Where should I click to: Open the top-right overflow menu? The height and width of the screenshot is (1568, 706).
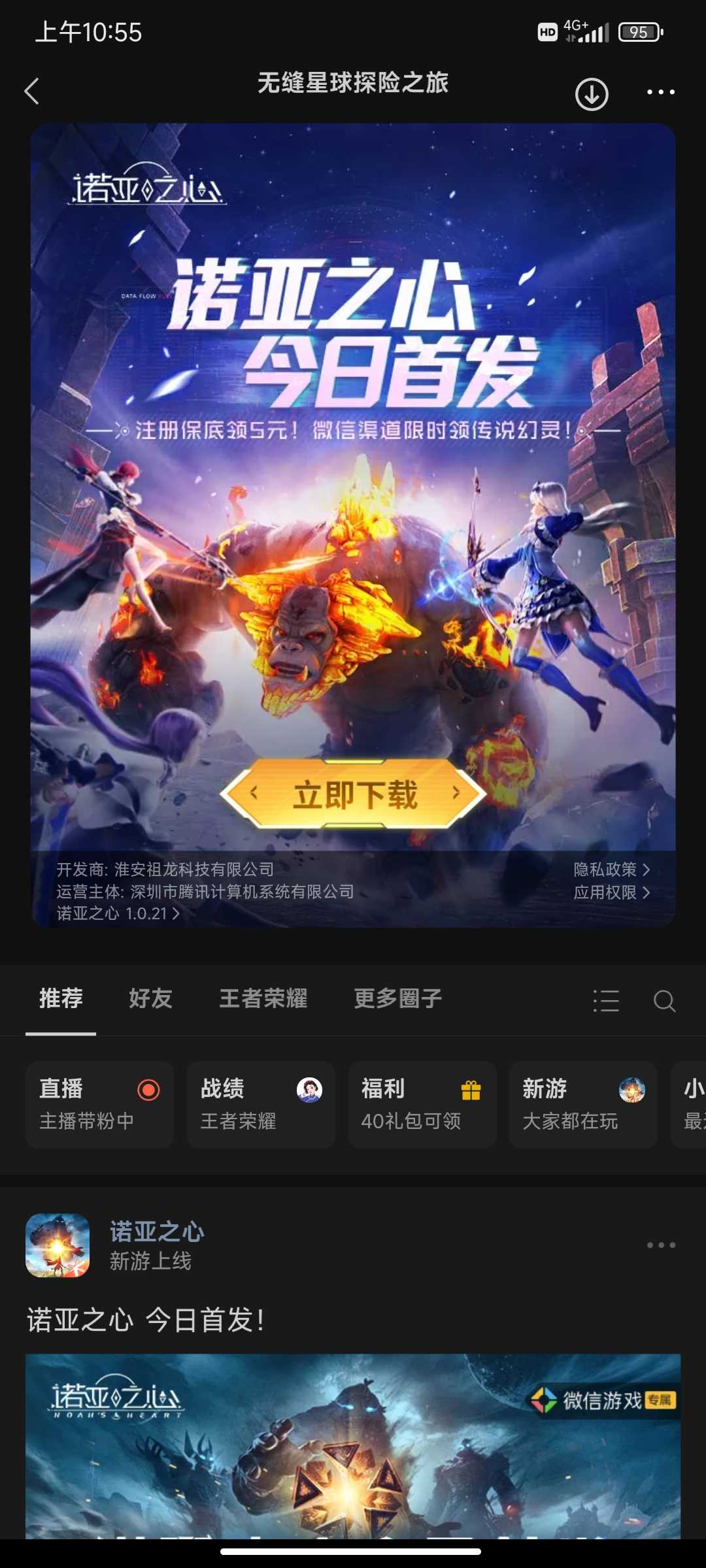[660, 92]
